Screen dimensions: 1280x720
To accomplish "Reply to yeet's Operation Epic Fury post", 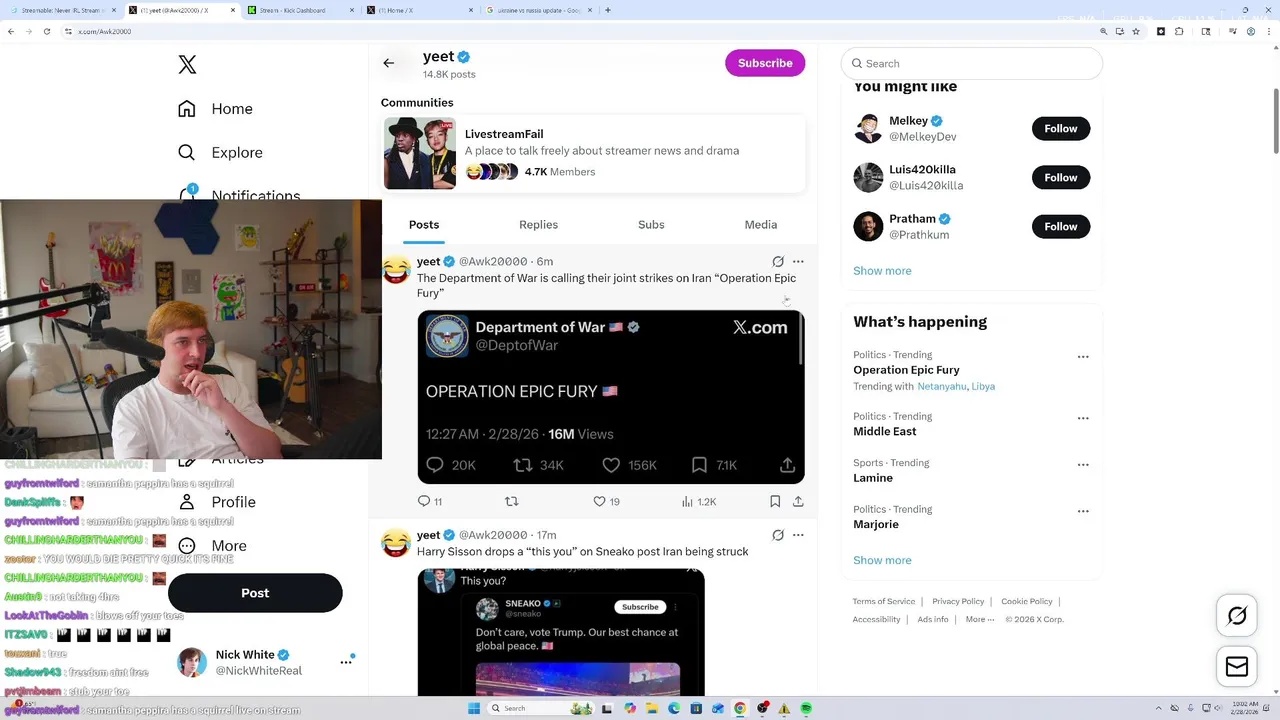I will tap(424, 502).
